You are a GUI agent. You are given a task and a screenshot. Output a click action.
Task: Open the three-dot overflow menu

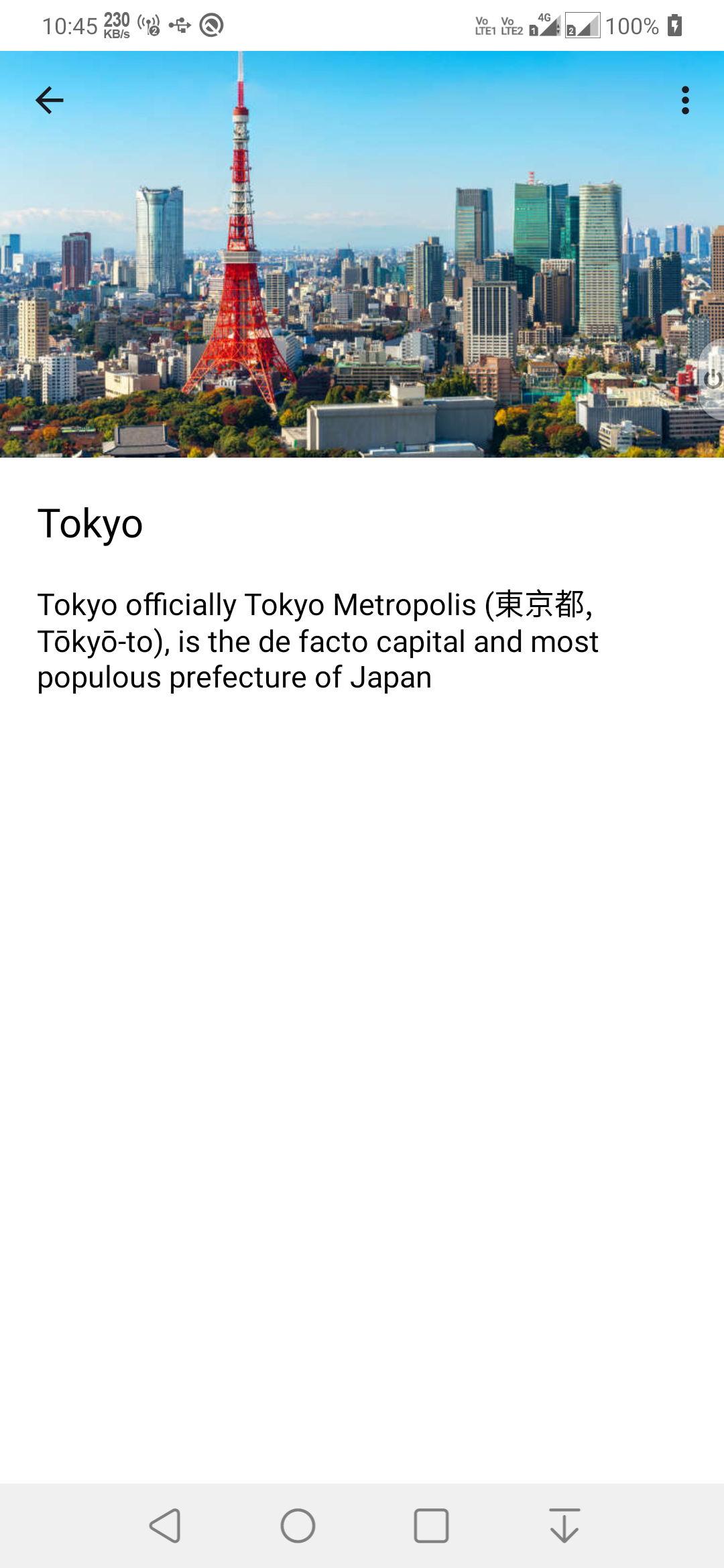684,101
